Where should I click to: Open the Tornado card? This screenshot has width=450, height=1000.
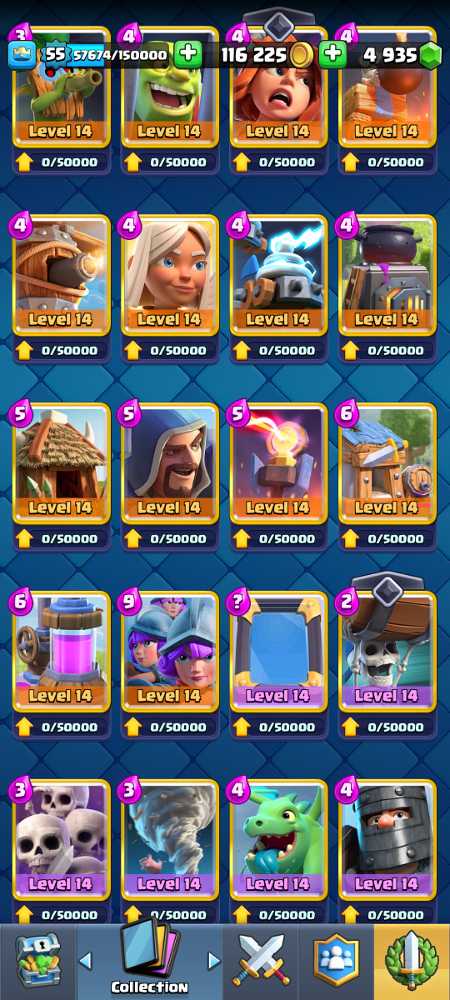pyautogui.click(x=170, y=840)
